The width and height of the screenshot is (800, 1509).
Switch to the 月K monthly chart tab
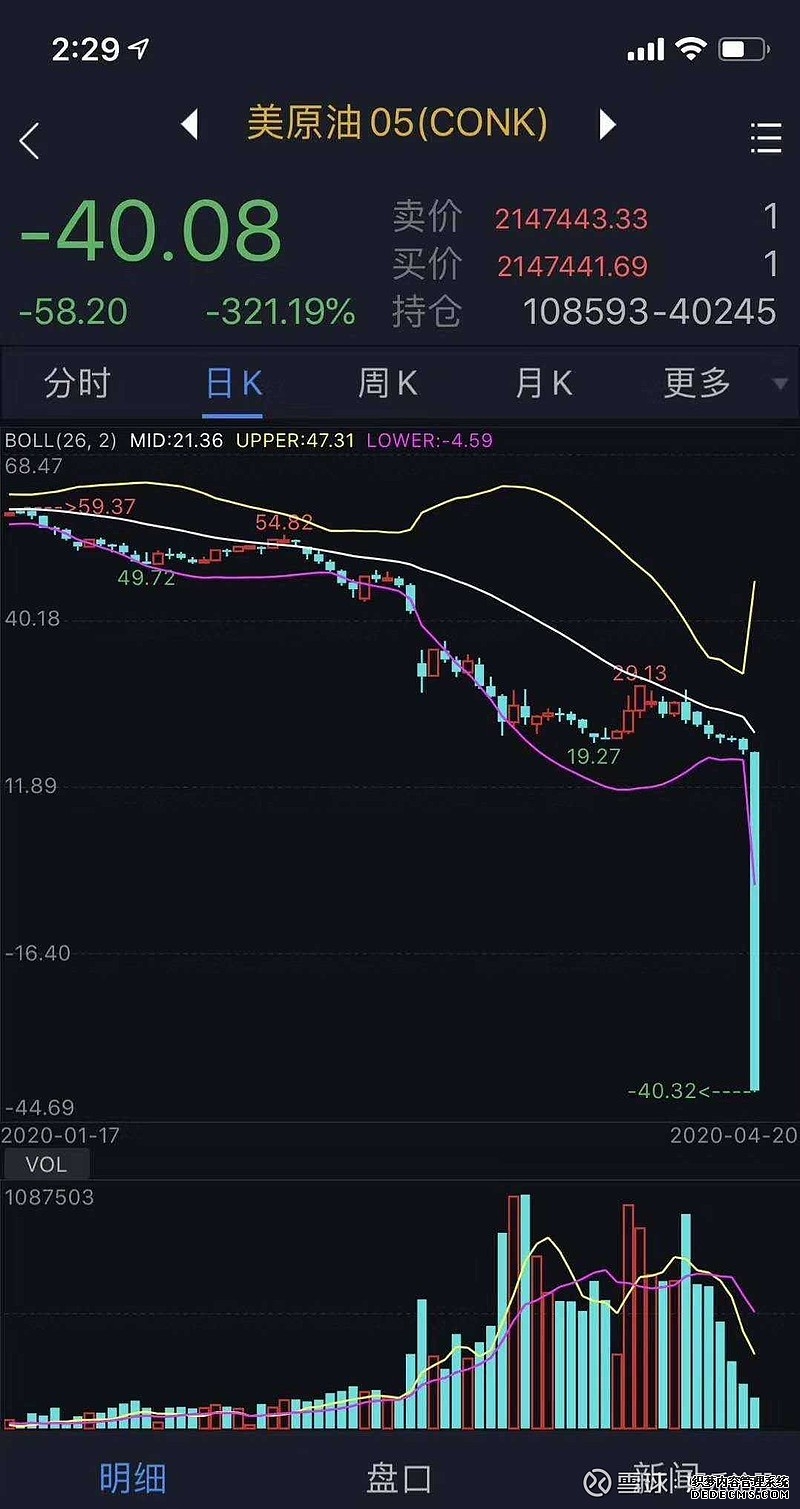541,383
